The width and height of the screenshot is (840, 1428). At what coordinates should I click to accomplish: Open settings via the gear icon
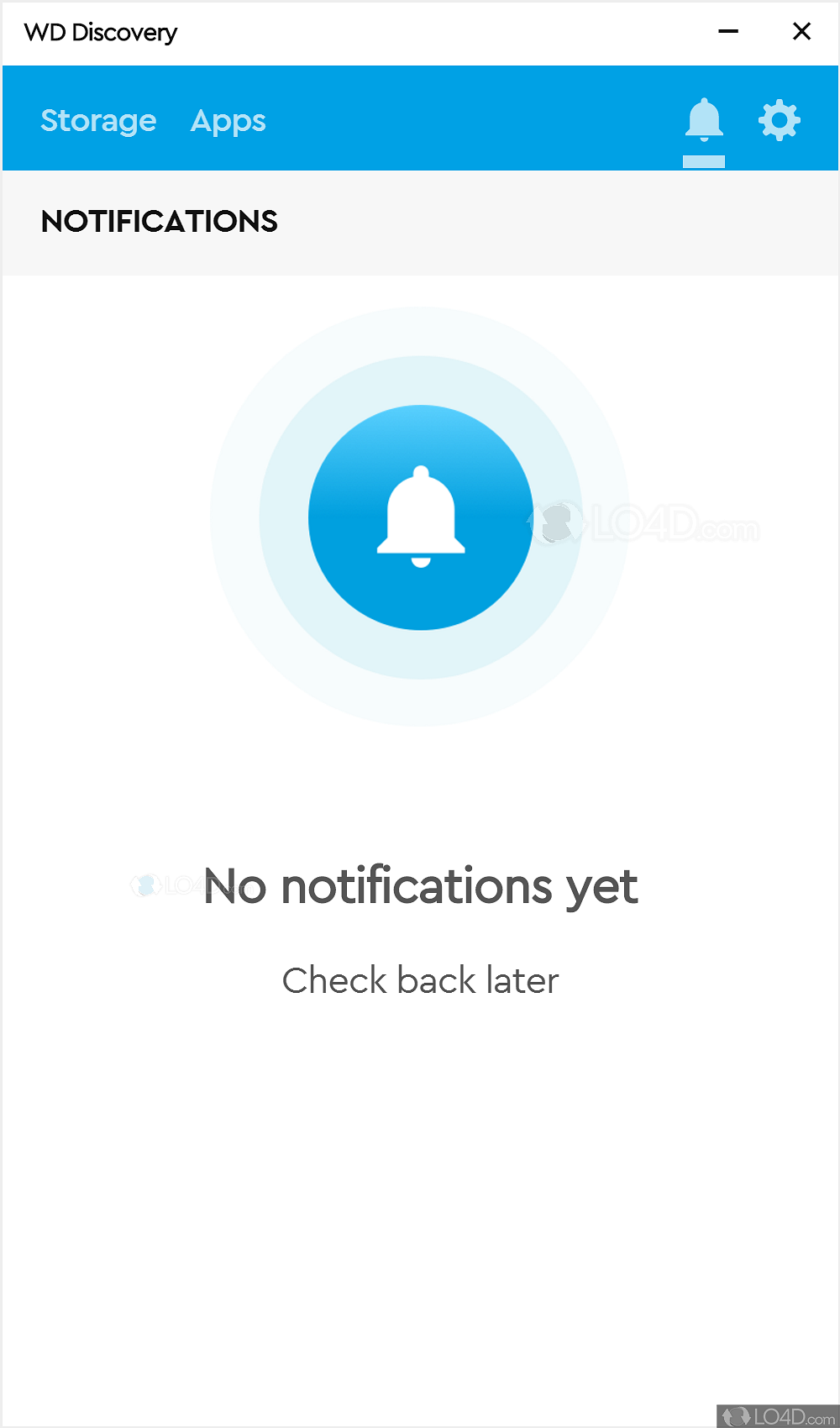pyautogui.click(x=780, y=120)
